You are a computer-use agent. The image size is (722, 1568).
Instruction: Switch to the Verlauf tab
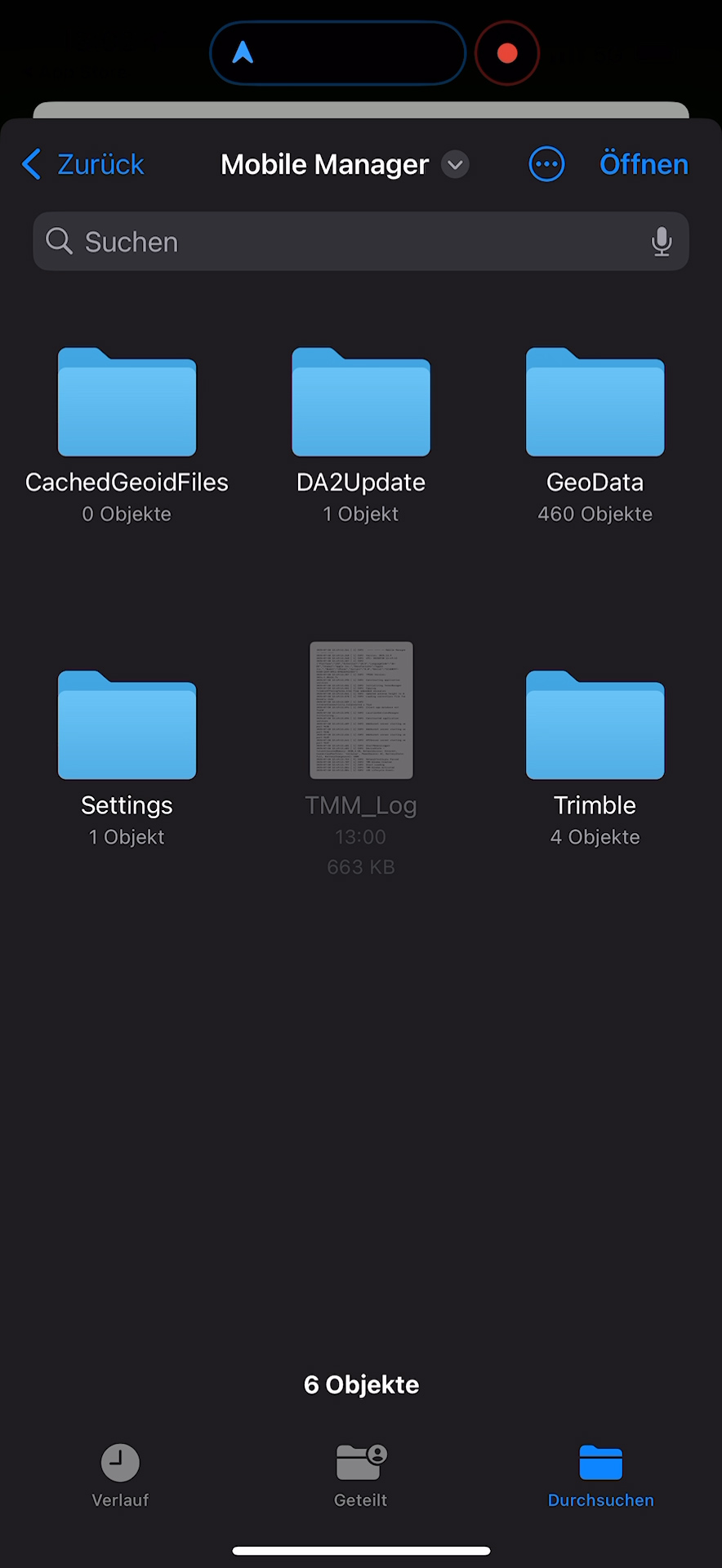click(x=120, y=1476)
